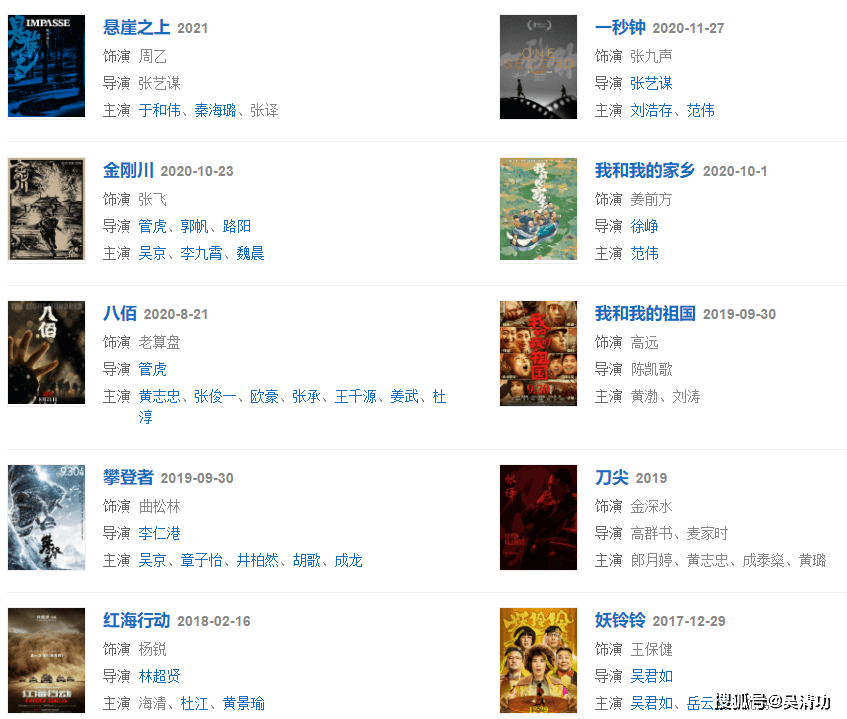
Task: Open director 林超贤's link under 红海行动
Action: click(159, 676)
